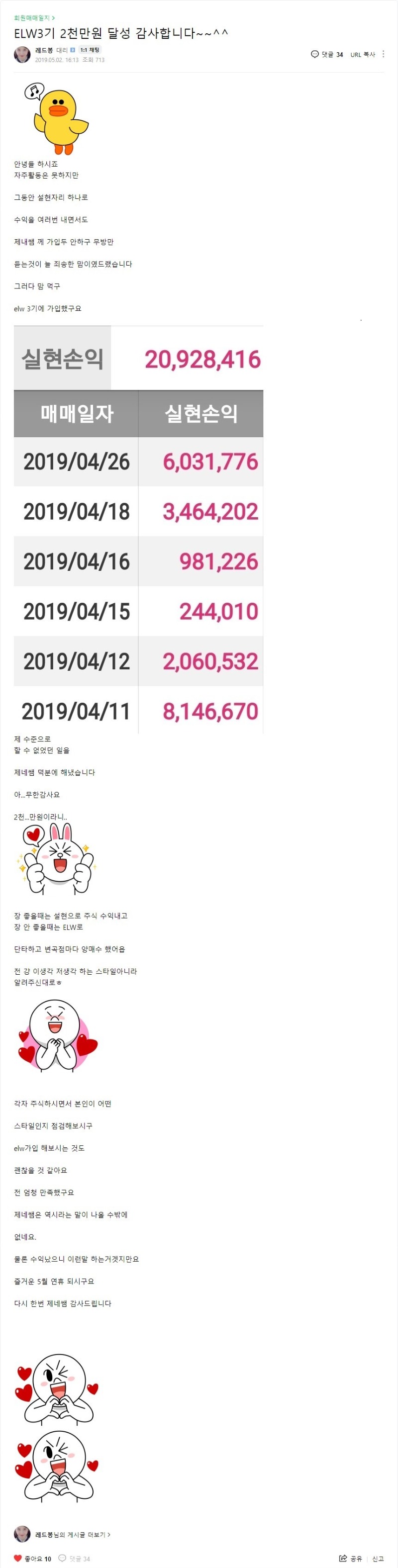The height and width of the screenshot is (1568, 398).
Task: Copy the post link with URL 복사
Action: tap(363, 54)
